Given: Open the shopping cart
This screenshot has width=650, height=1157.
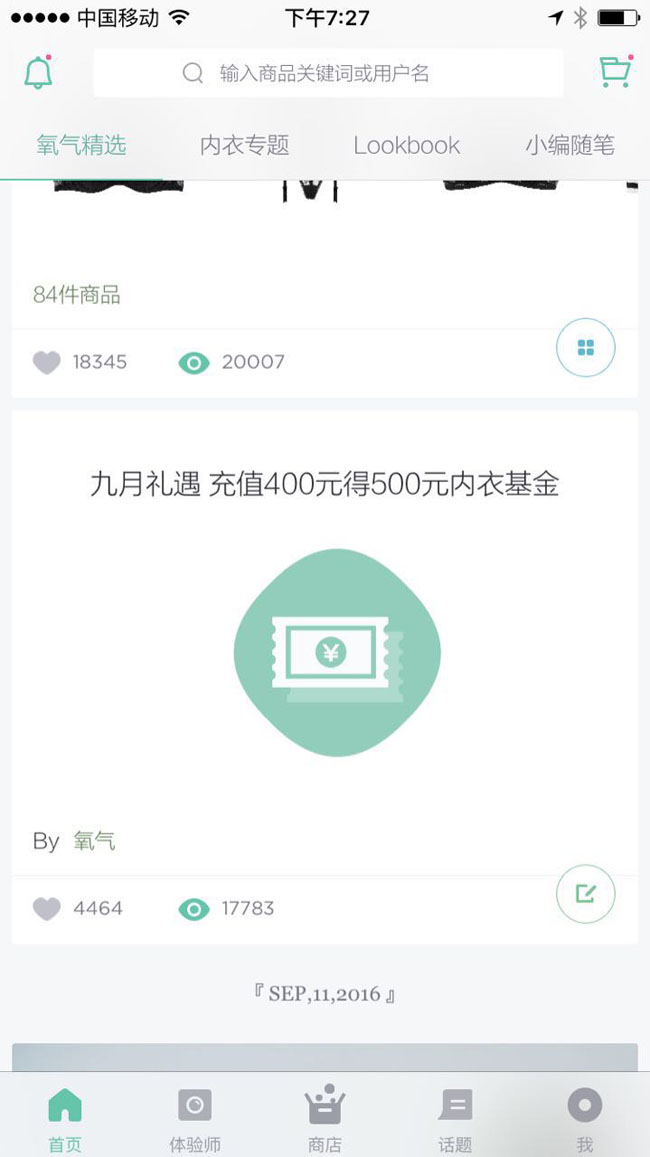Looking at the screenshot, I should (x=614, y=72).
